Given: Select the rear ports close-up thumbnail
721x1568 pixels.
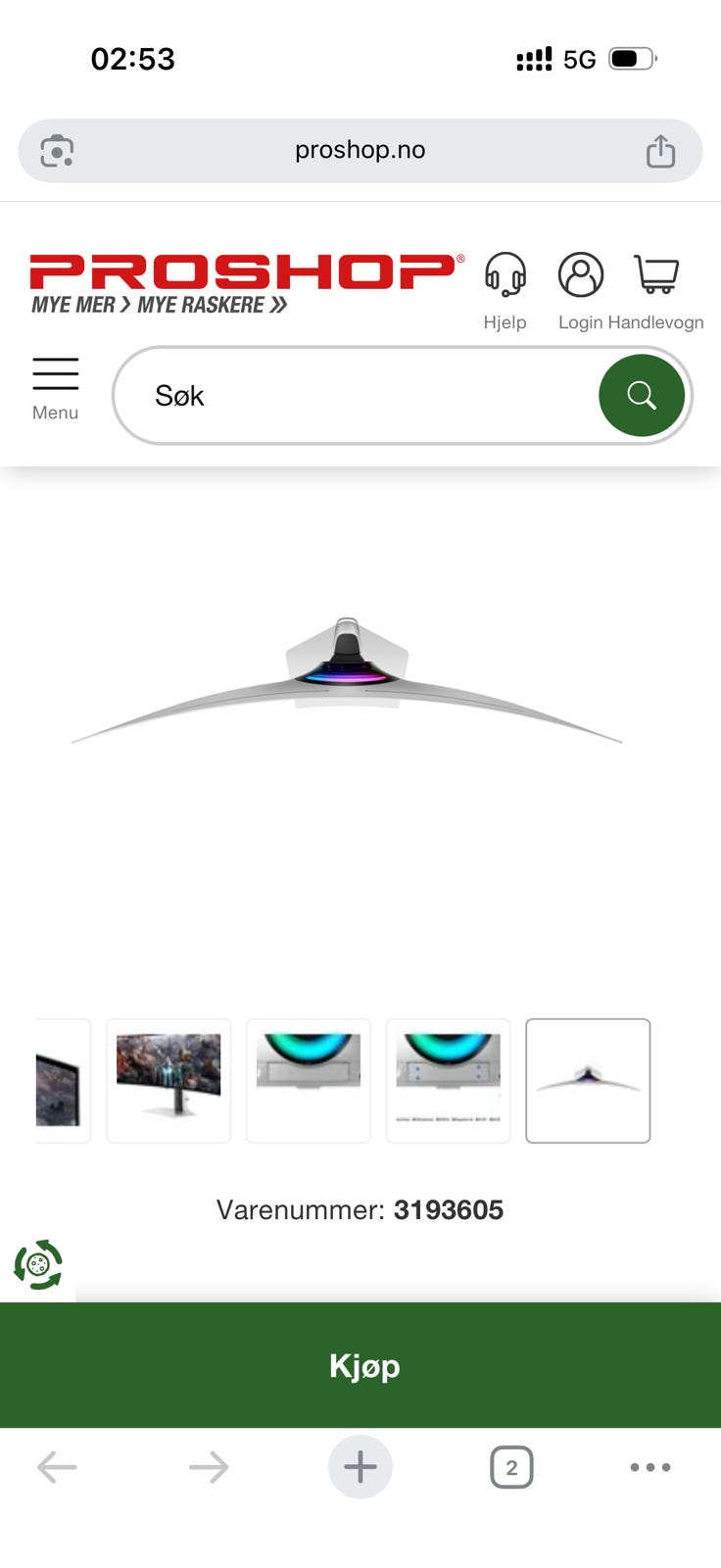Looking at the screenshot, I should point(309,1080).
